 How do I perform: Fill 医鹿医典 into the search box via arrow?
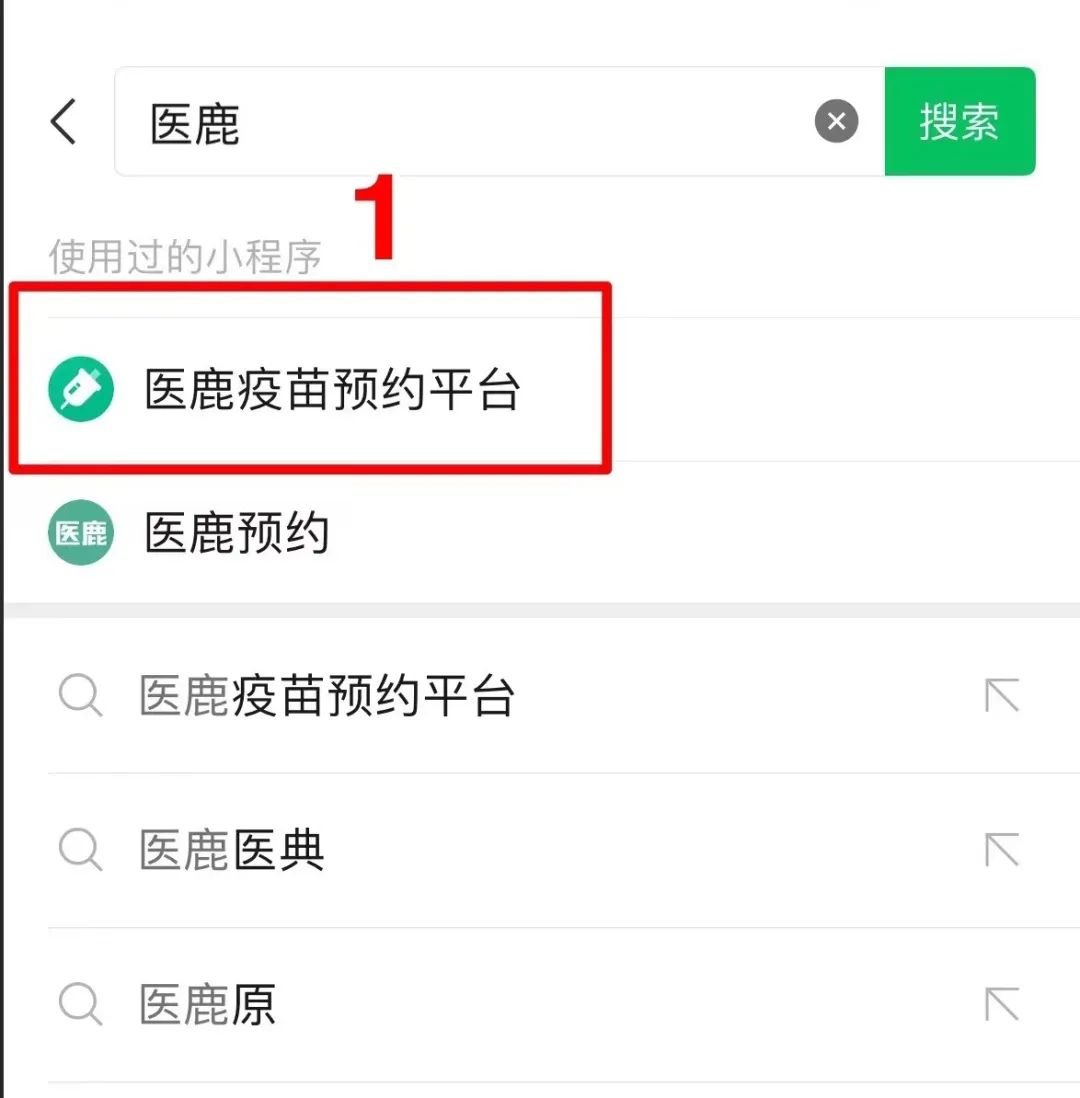pyautogui.click(x=1001, y=851)
